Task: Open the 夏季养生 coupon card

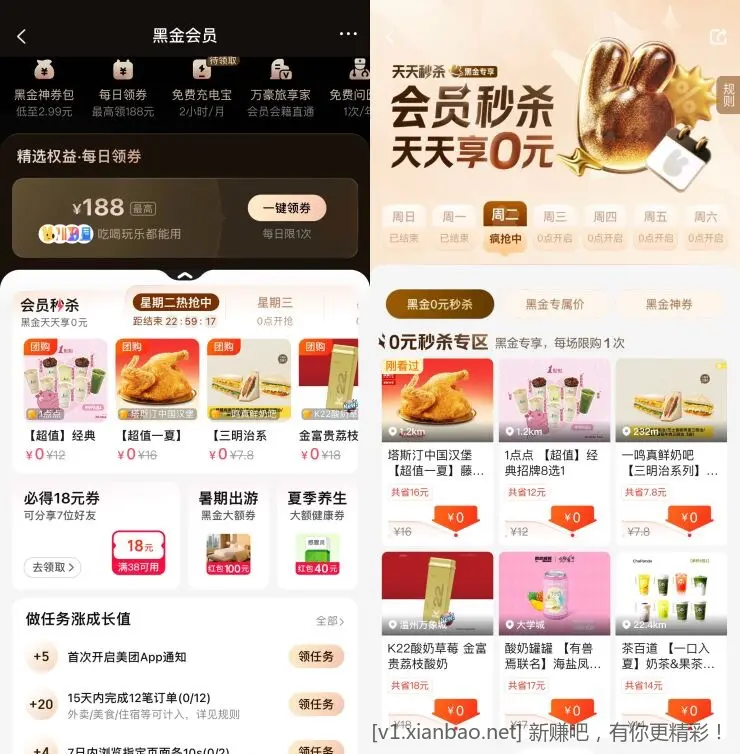Action: click(x=317, y=535)
